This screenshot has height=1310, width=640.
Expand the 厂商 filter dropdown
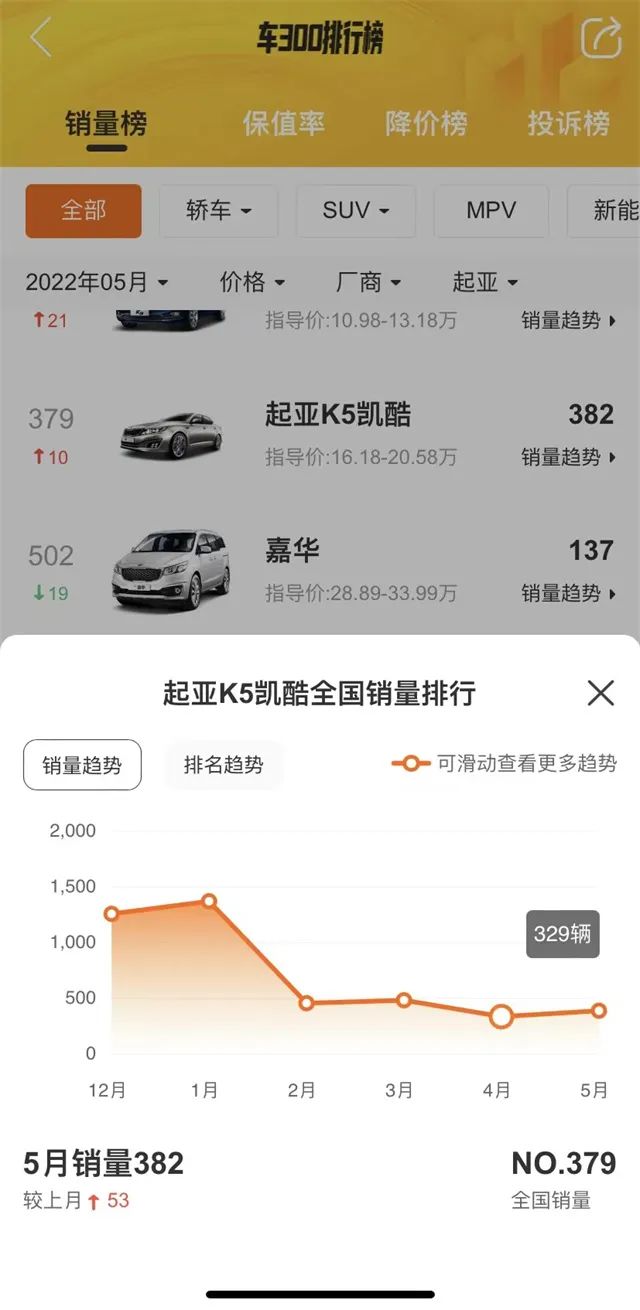tap(368, 282)
